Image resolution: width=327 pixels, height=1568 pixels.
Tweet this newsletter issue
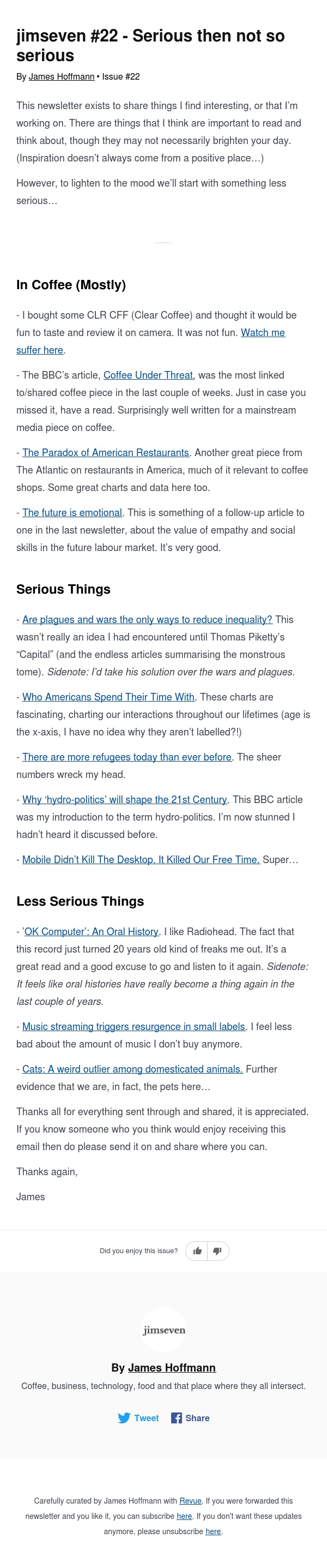click(138, 1417)
